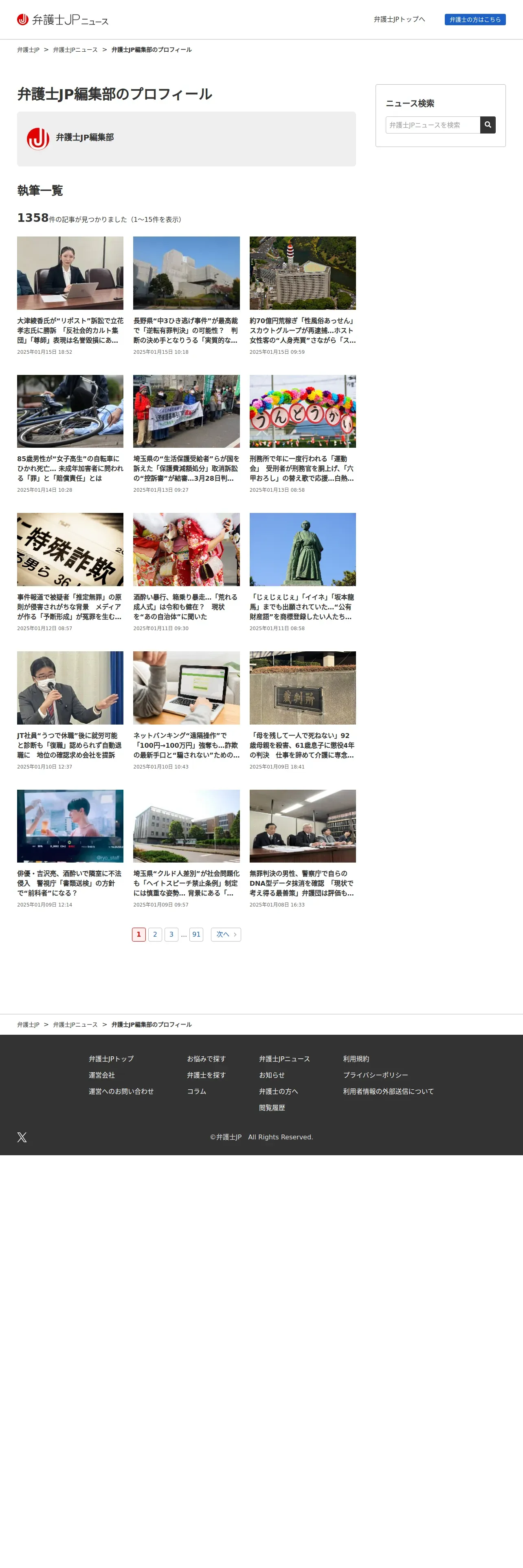The image size is (523, 1568).
Task: Focus the 弁護士JPニュースを検索 field
Action: click(x=433, y=125)
